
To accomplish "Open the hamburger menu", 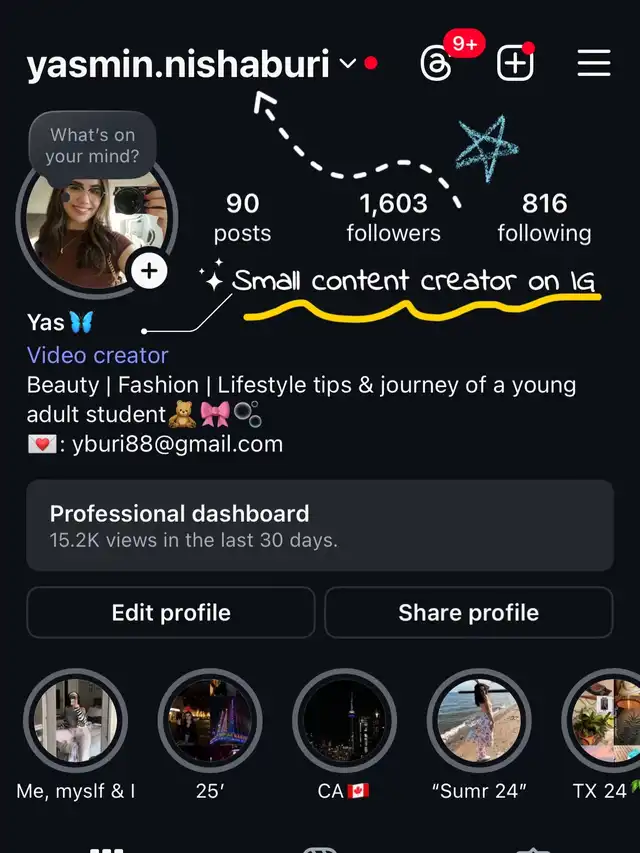I will click(594, 64).
